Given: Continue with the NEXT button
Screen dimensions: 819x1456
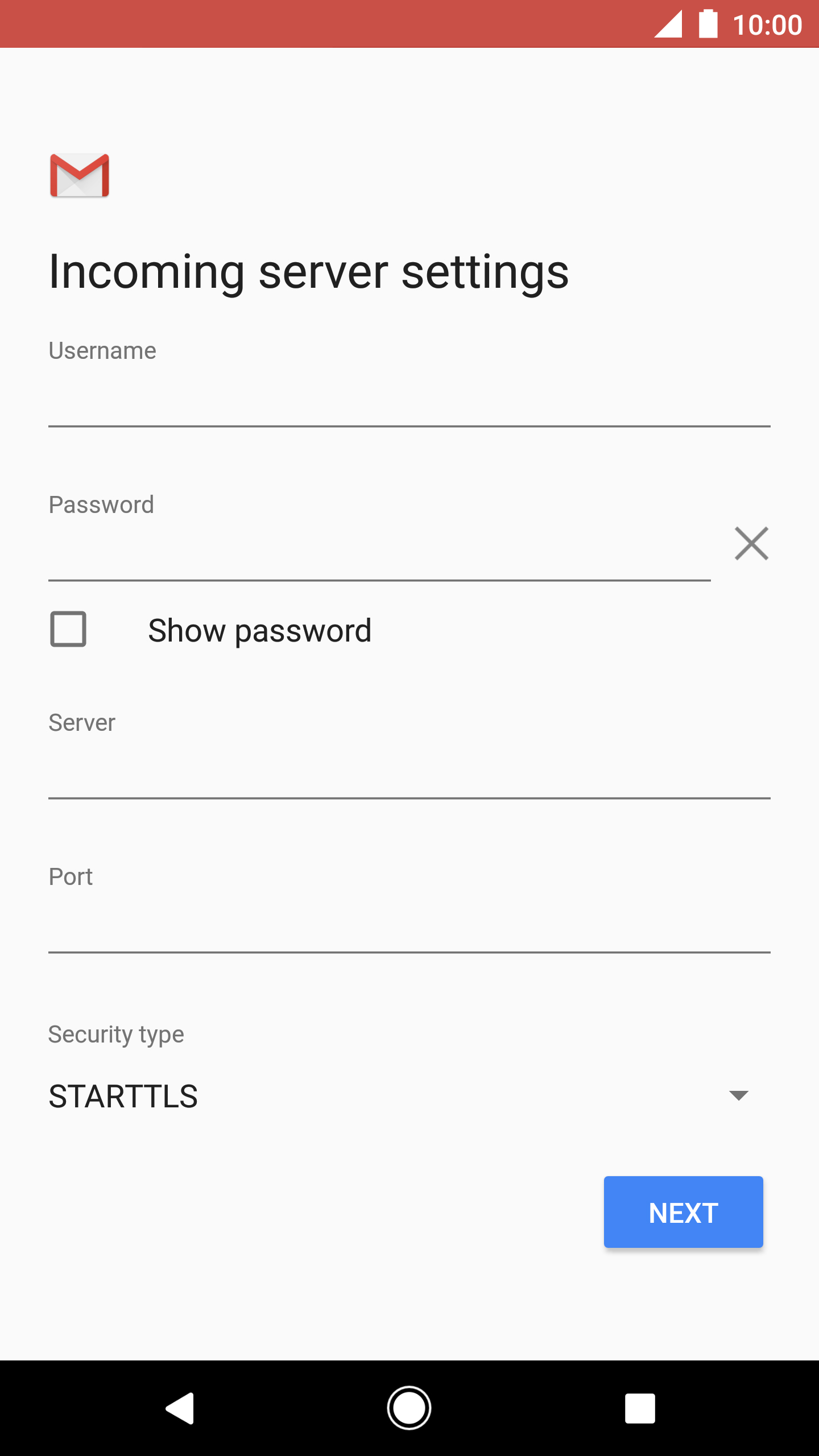Looking at the screenshot, I should 683,1212.
